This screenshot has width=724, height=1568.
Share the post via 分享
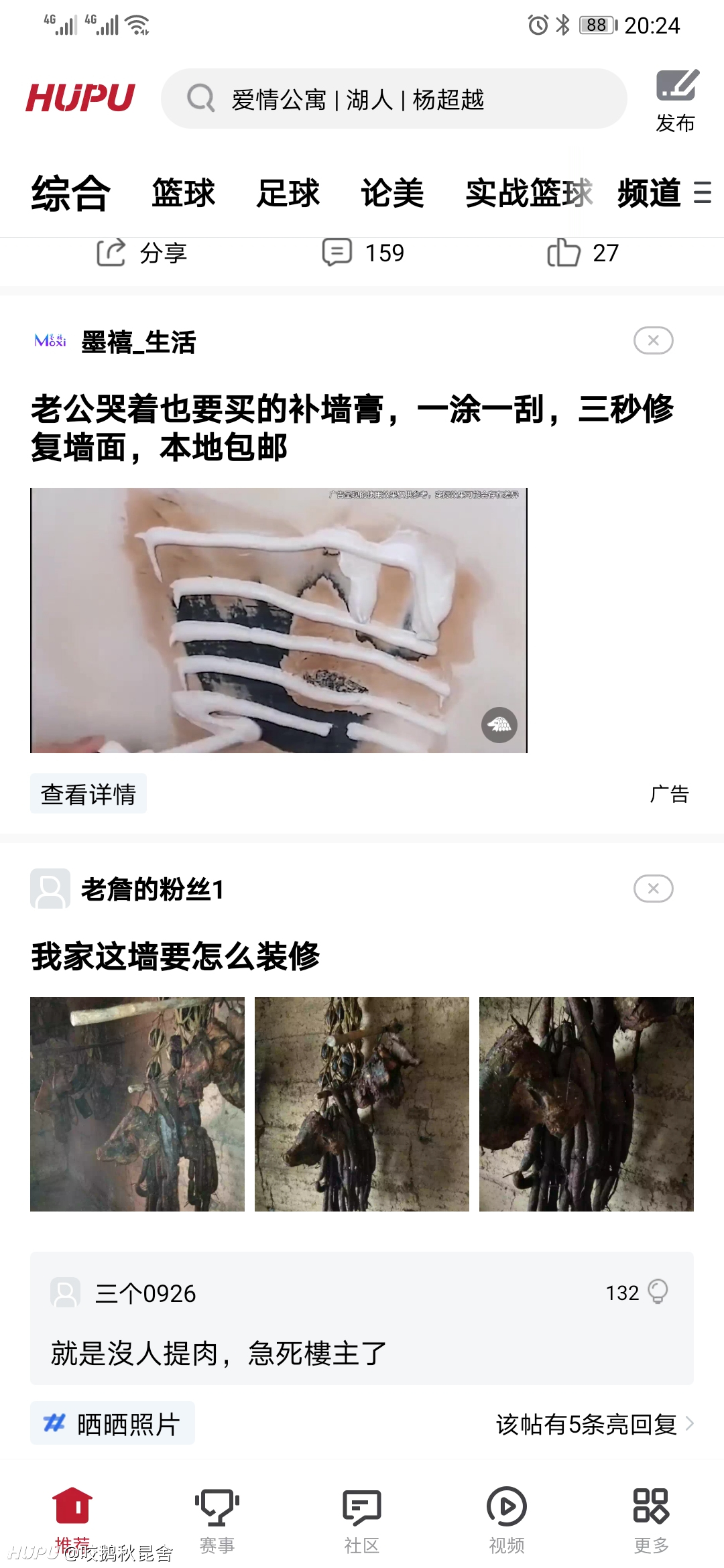tap(142, 253)
